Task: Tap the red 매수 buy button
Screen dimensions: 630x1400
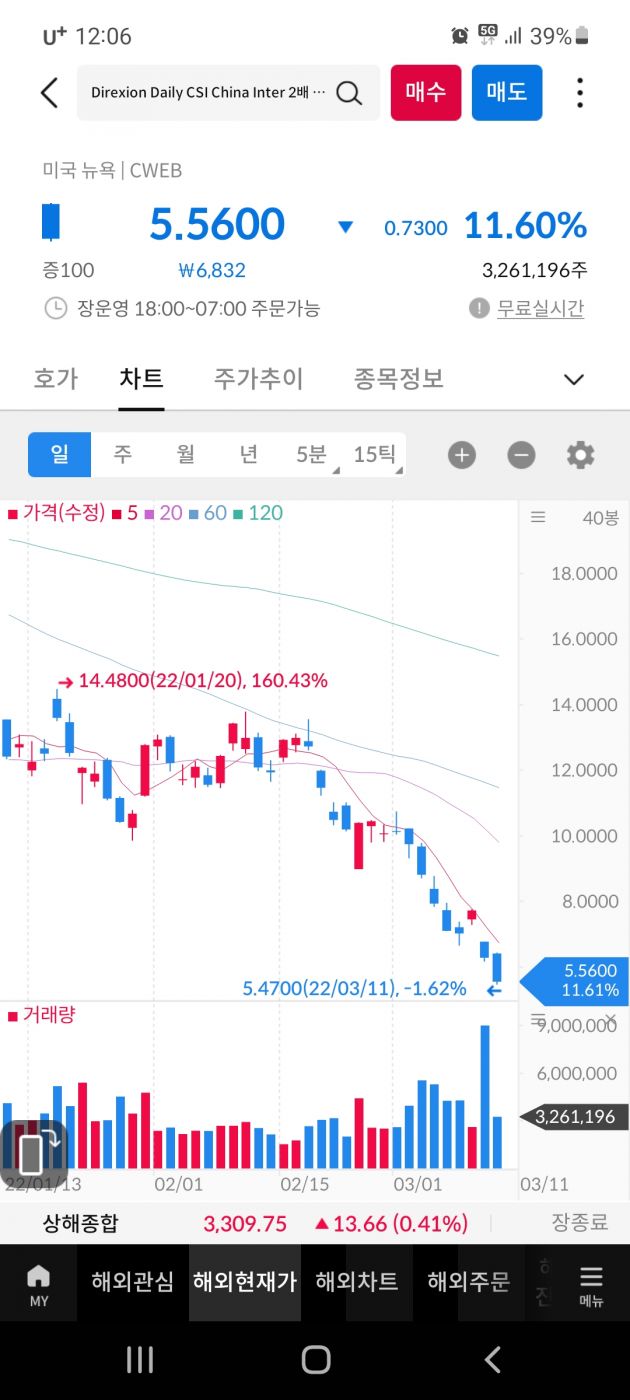Action: point(426,93)
